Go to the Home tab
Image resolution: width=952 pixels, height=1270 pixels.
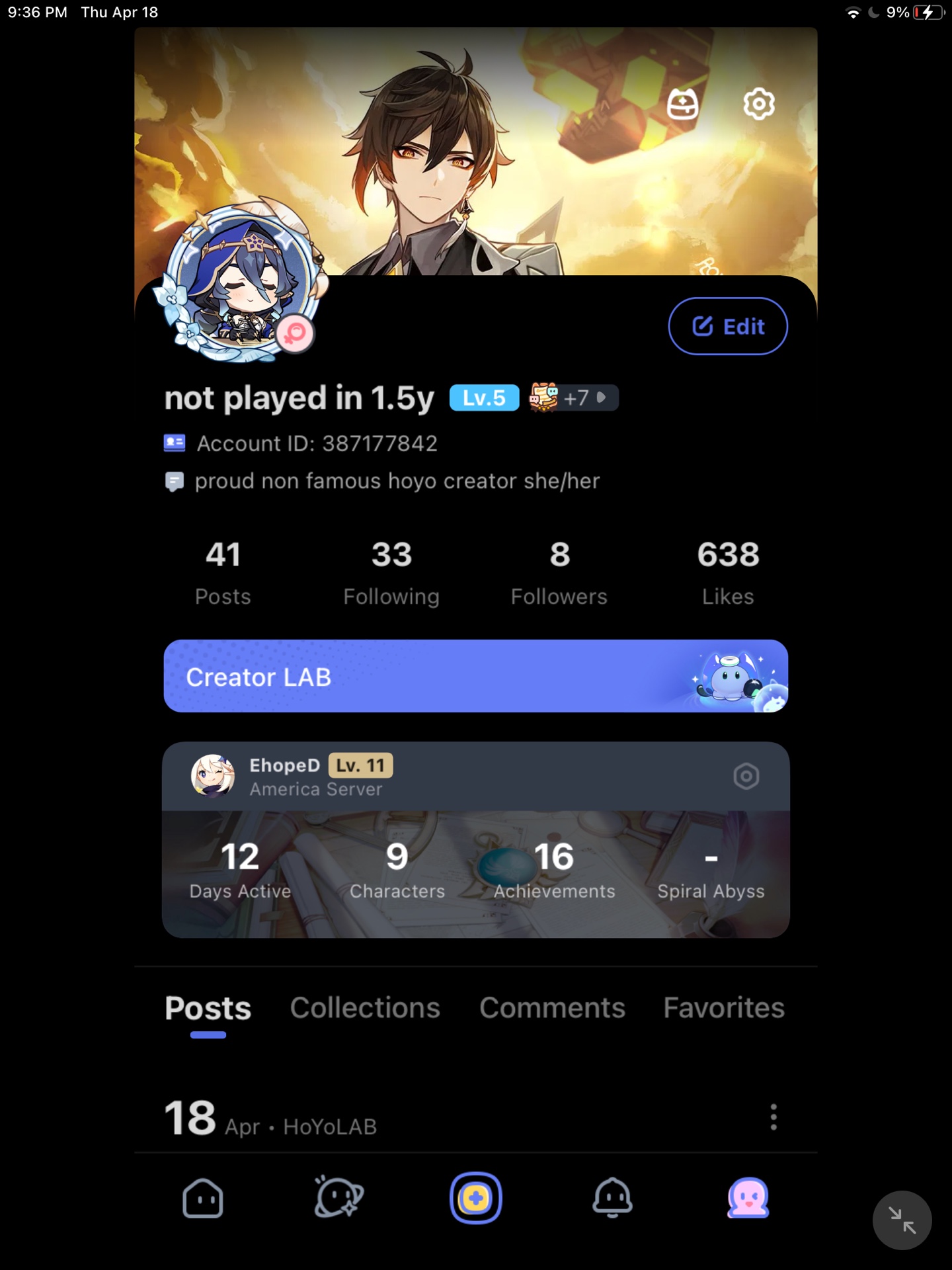pyautogui.click(x=203, y=1198)
